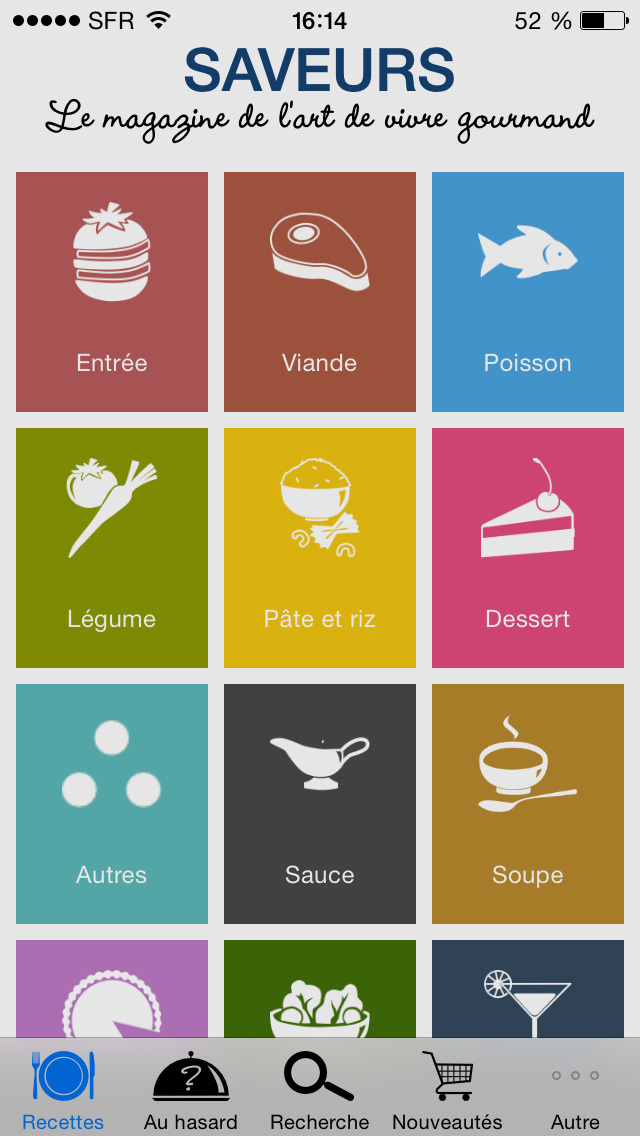Switch to the Nouveautés tab

[447, 1089]
